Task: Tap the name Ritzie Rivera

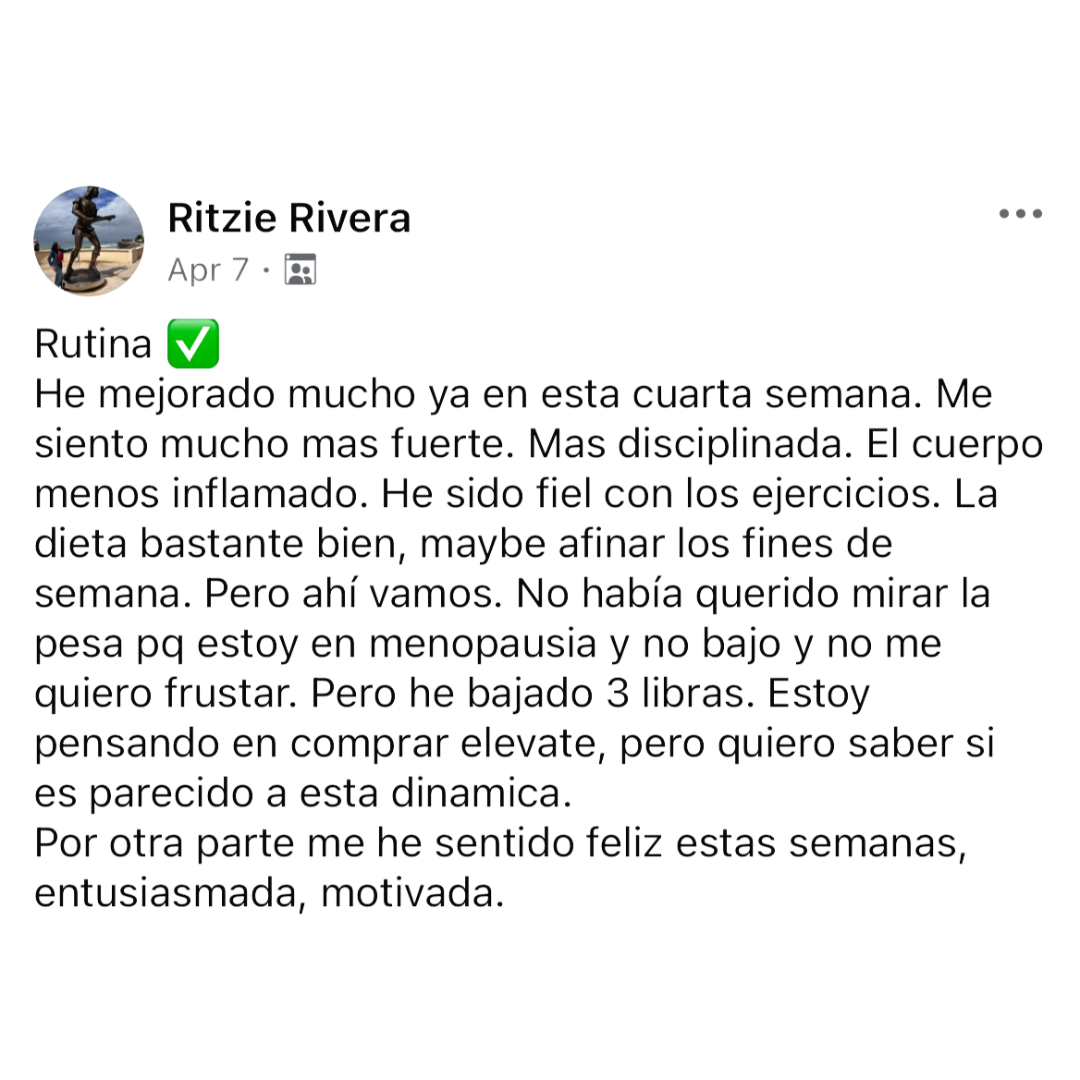Action: pyautogui.click(x=289, y=218)
